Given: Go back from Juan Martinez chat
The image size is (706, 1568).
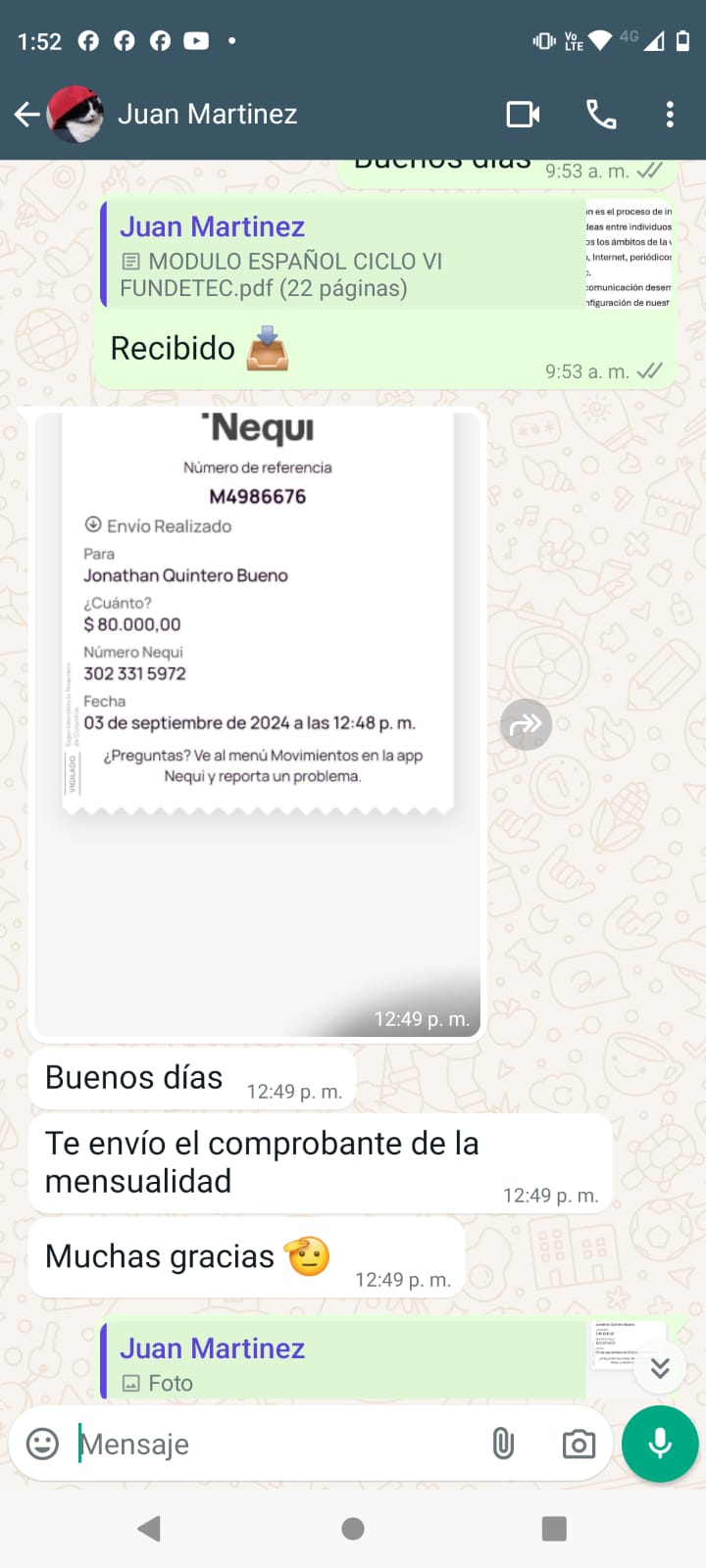Looking at the screenshot, I should (x=26, y=115).
